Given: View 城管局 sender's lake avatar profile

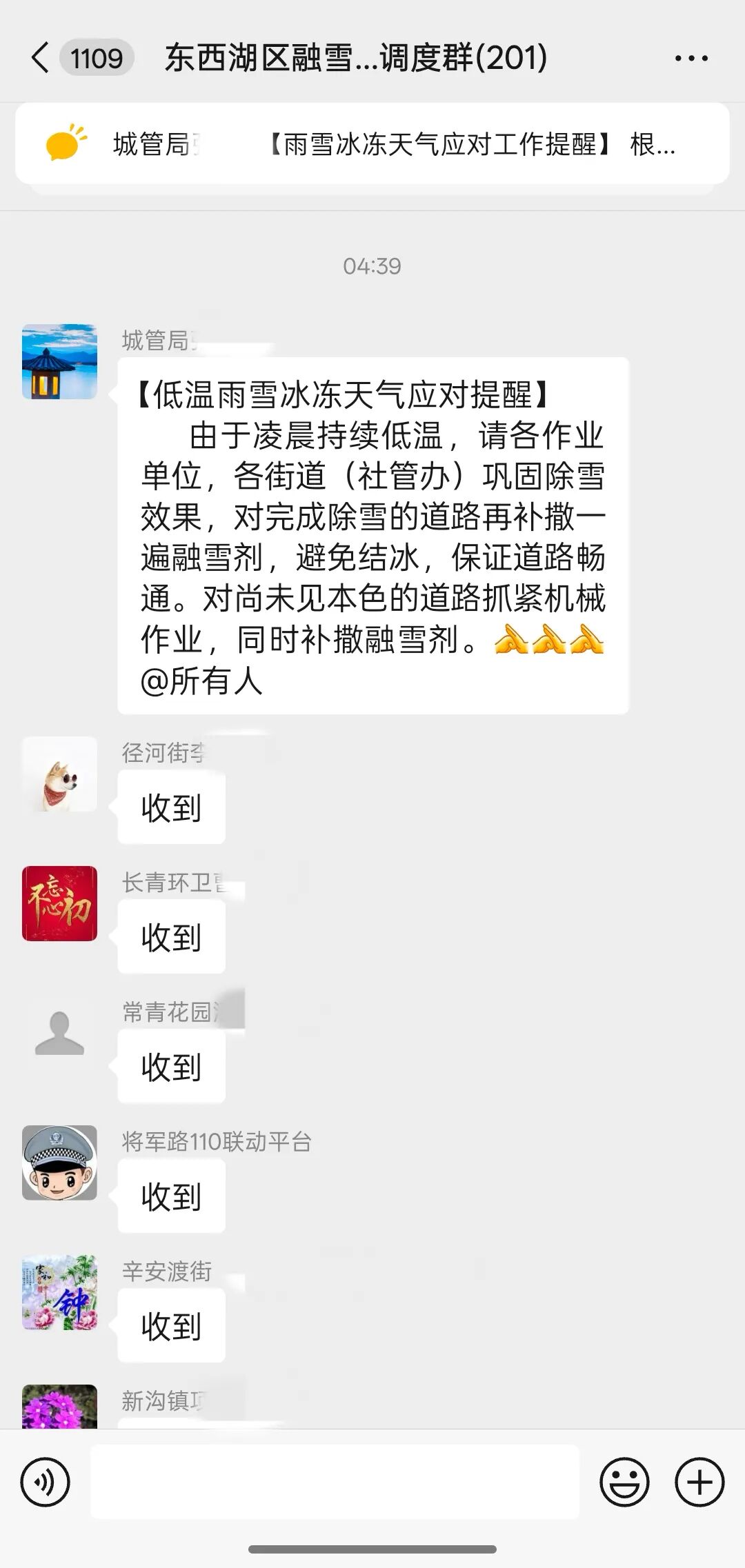Looking at the screenshot, I should pyautogui.click(x=60, y=362).
